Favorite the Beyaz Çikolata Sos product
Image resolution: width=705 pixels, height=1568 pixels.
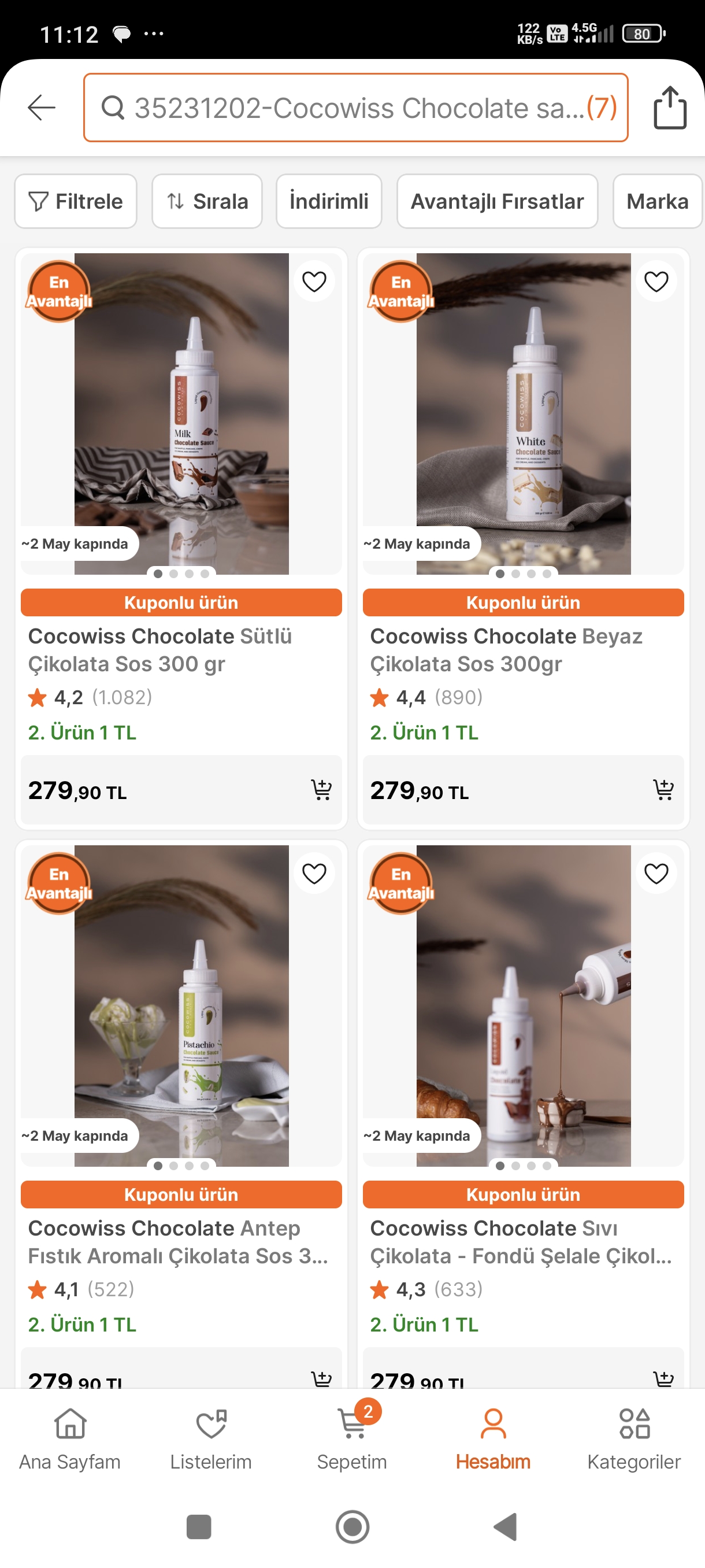click(656, 282)
